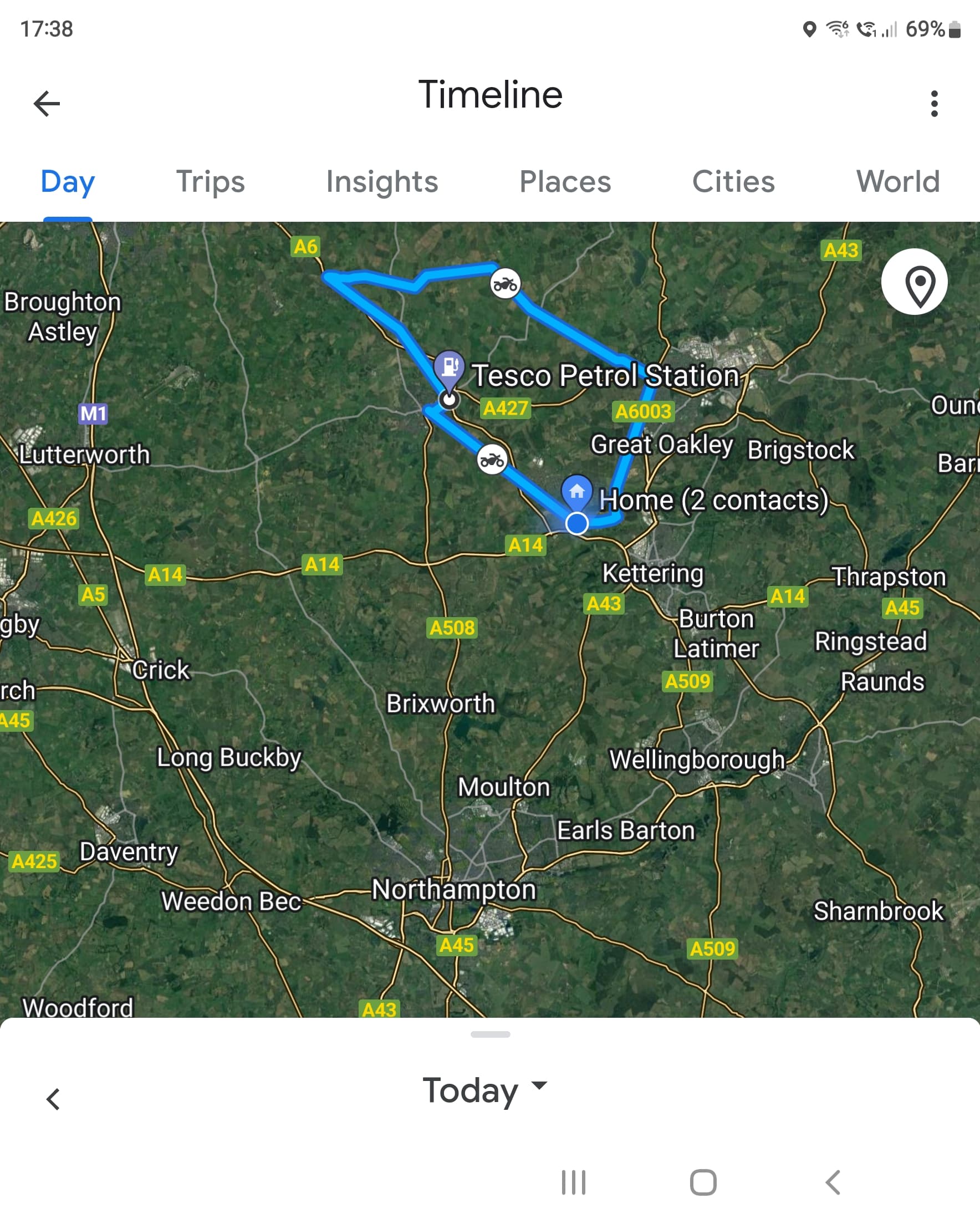Switch to the World tab

point(897,182)
